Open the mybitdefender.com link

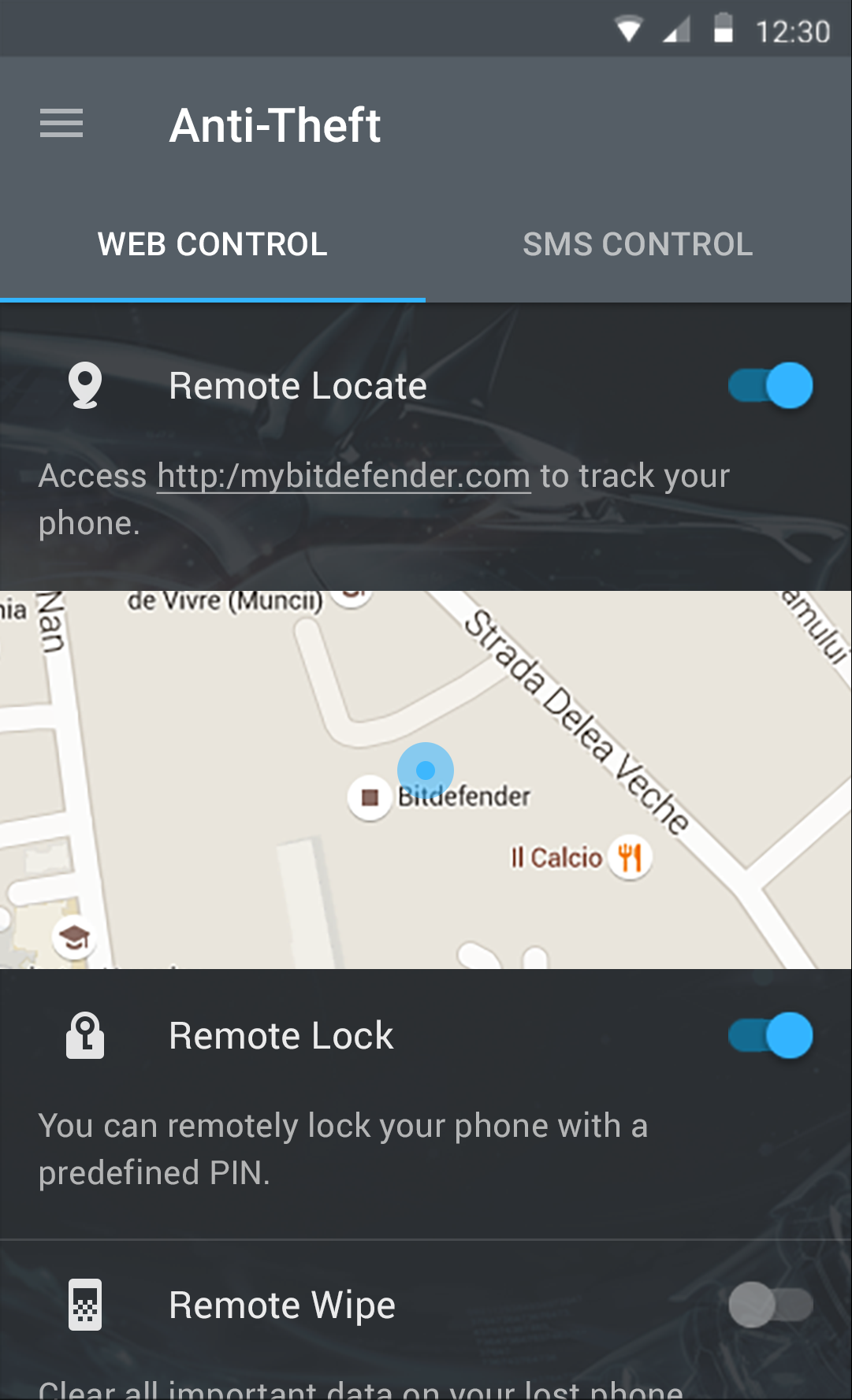click(x=344, y=476)
